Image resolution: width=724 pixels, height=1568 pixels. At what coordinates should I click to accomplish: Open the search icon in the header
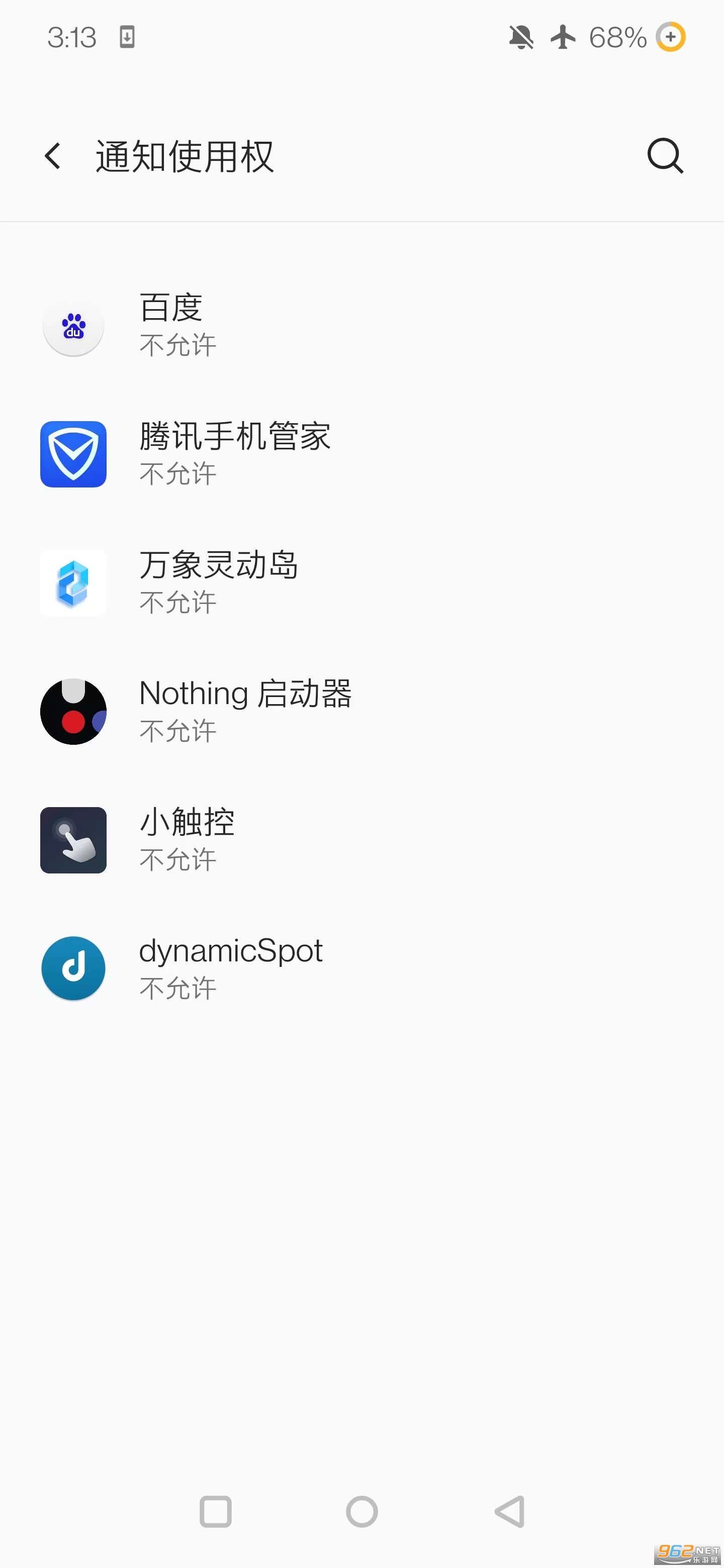point(665,156)
